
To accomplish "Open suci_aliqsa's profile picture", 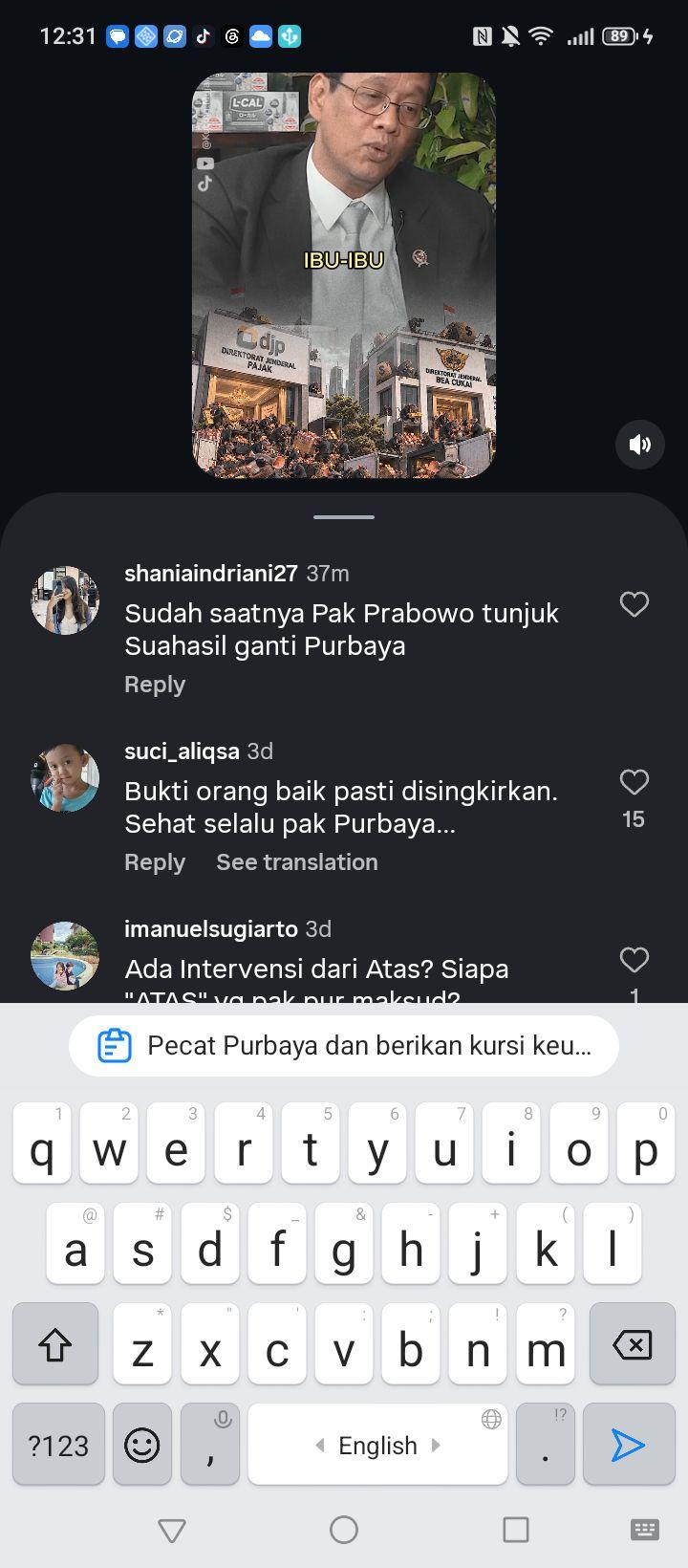I will 65,778.
